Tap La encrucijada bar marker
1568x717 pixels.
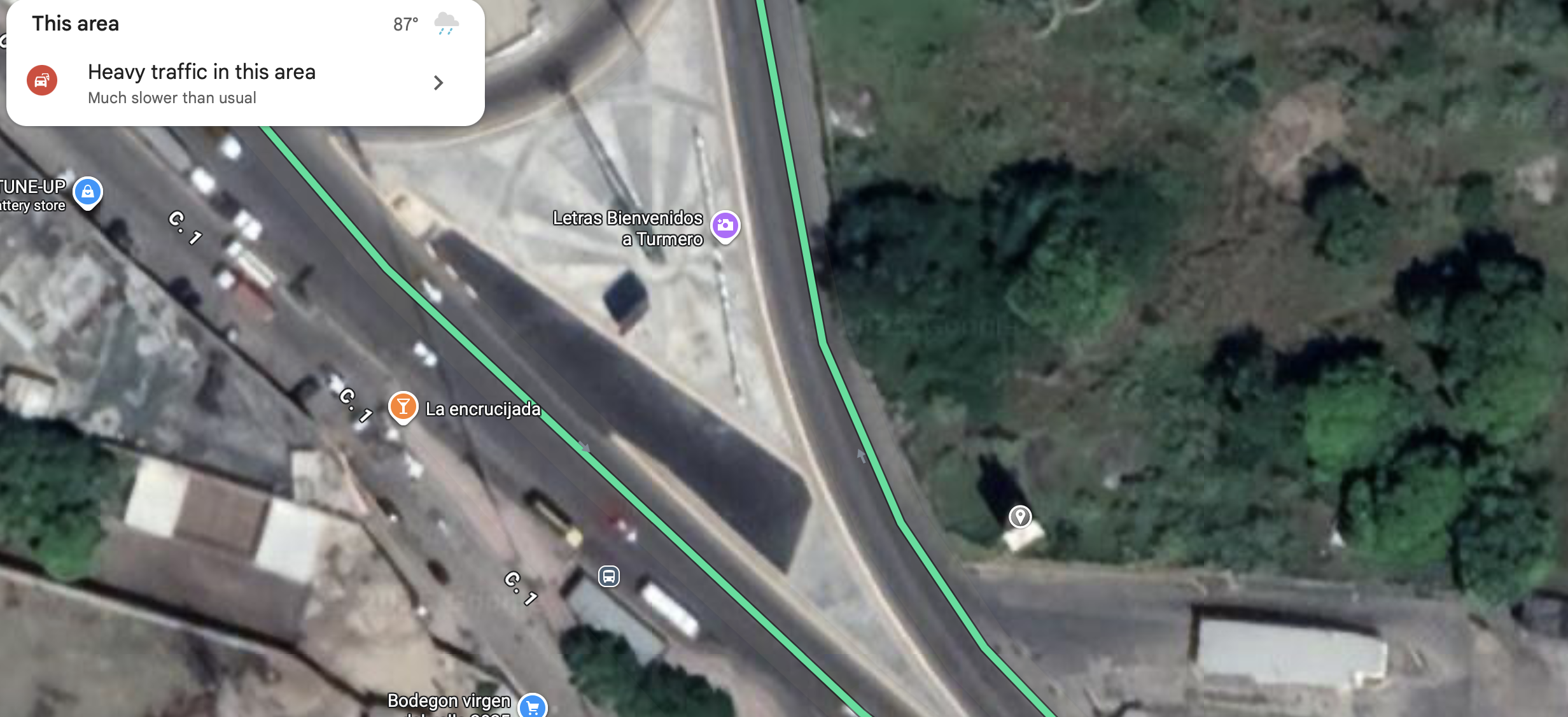coord(403,406)
